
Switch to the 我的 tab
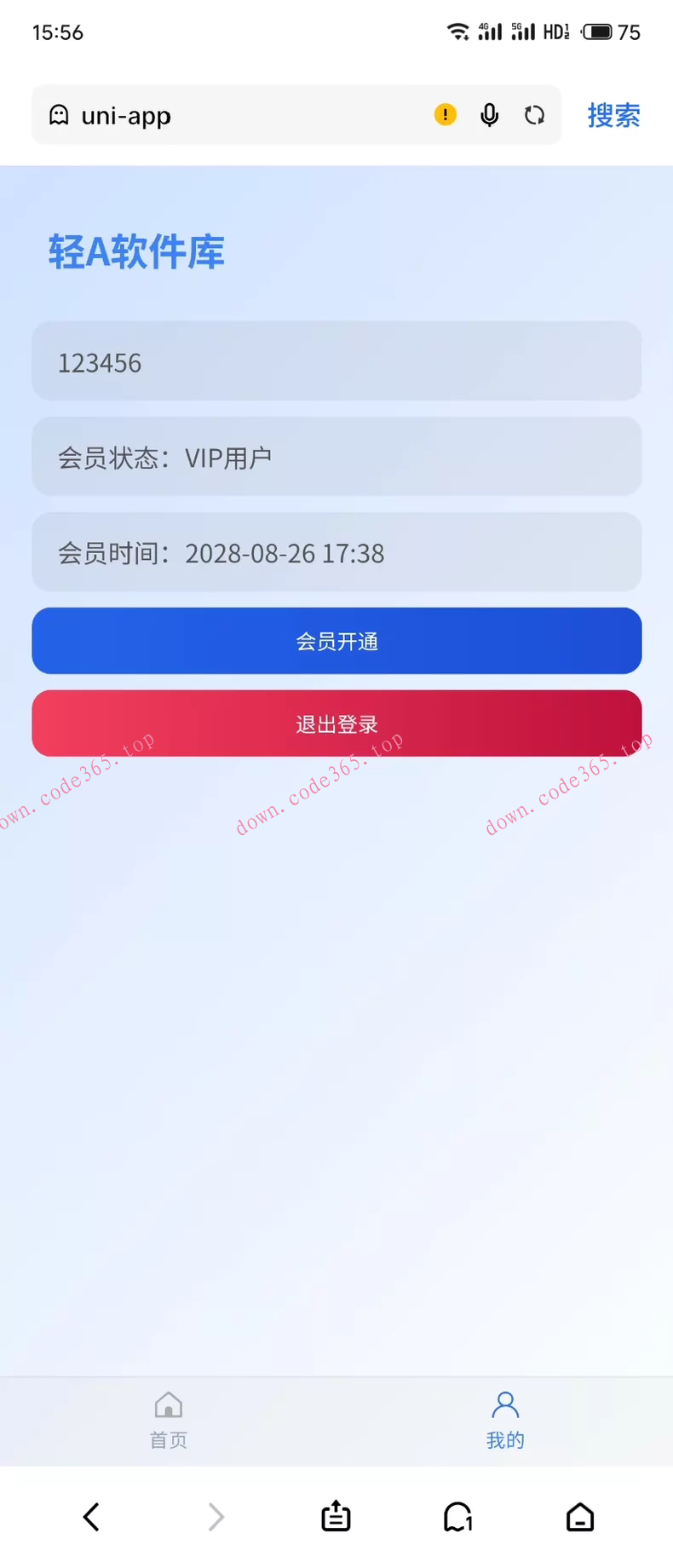coord(504,1419)
